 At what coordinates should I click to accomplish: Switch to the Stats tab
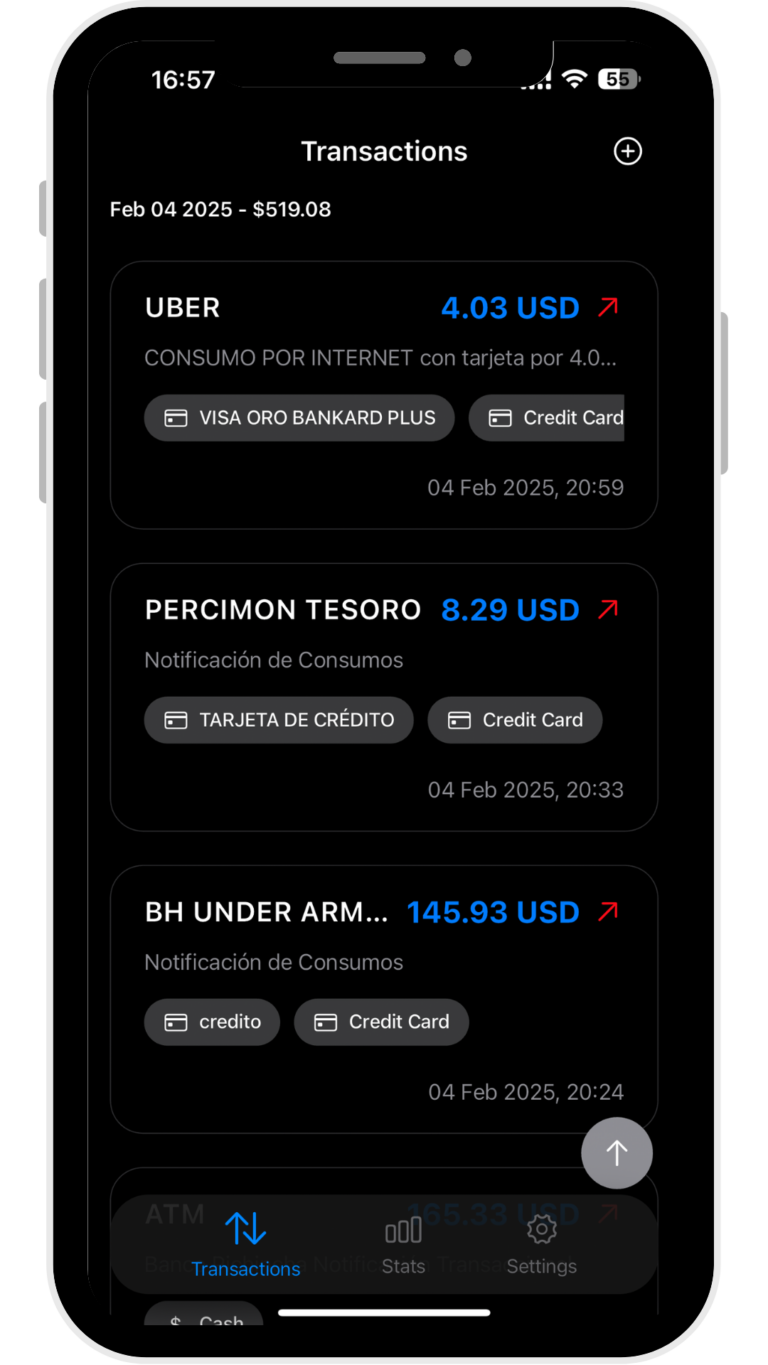(x=403, y=1244)
